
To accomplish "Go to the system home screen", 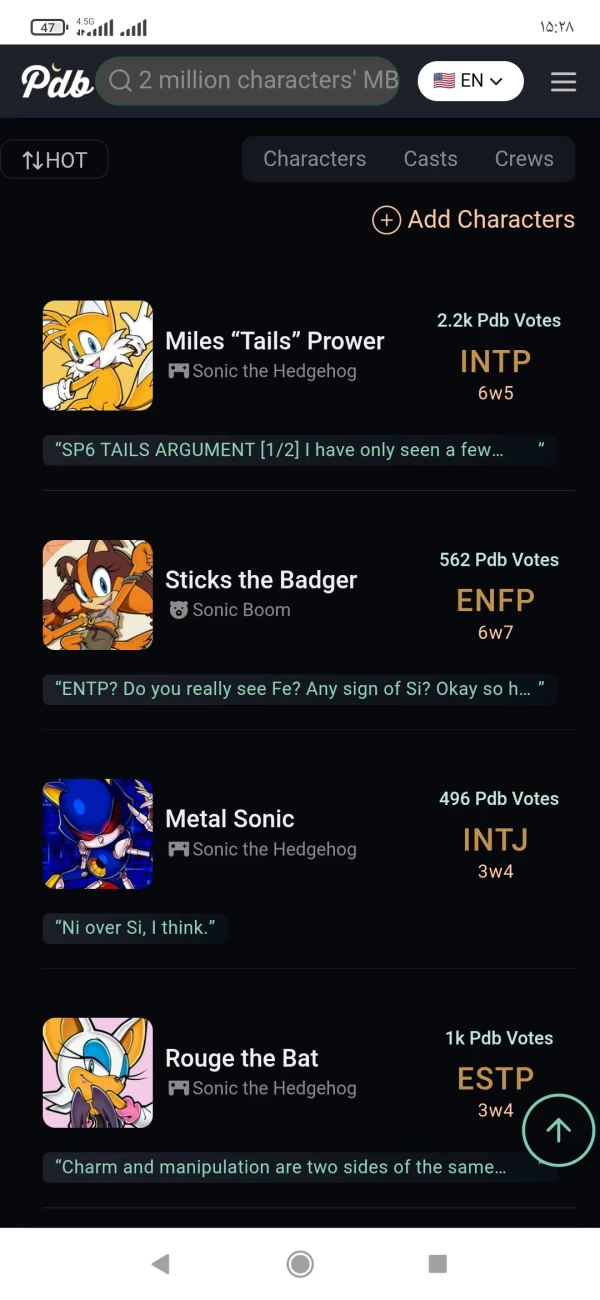I will pyautogui.click(x=300, y=1264).
